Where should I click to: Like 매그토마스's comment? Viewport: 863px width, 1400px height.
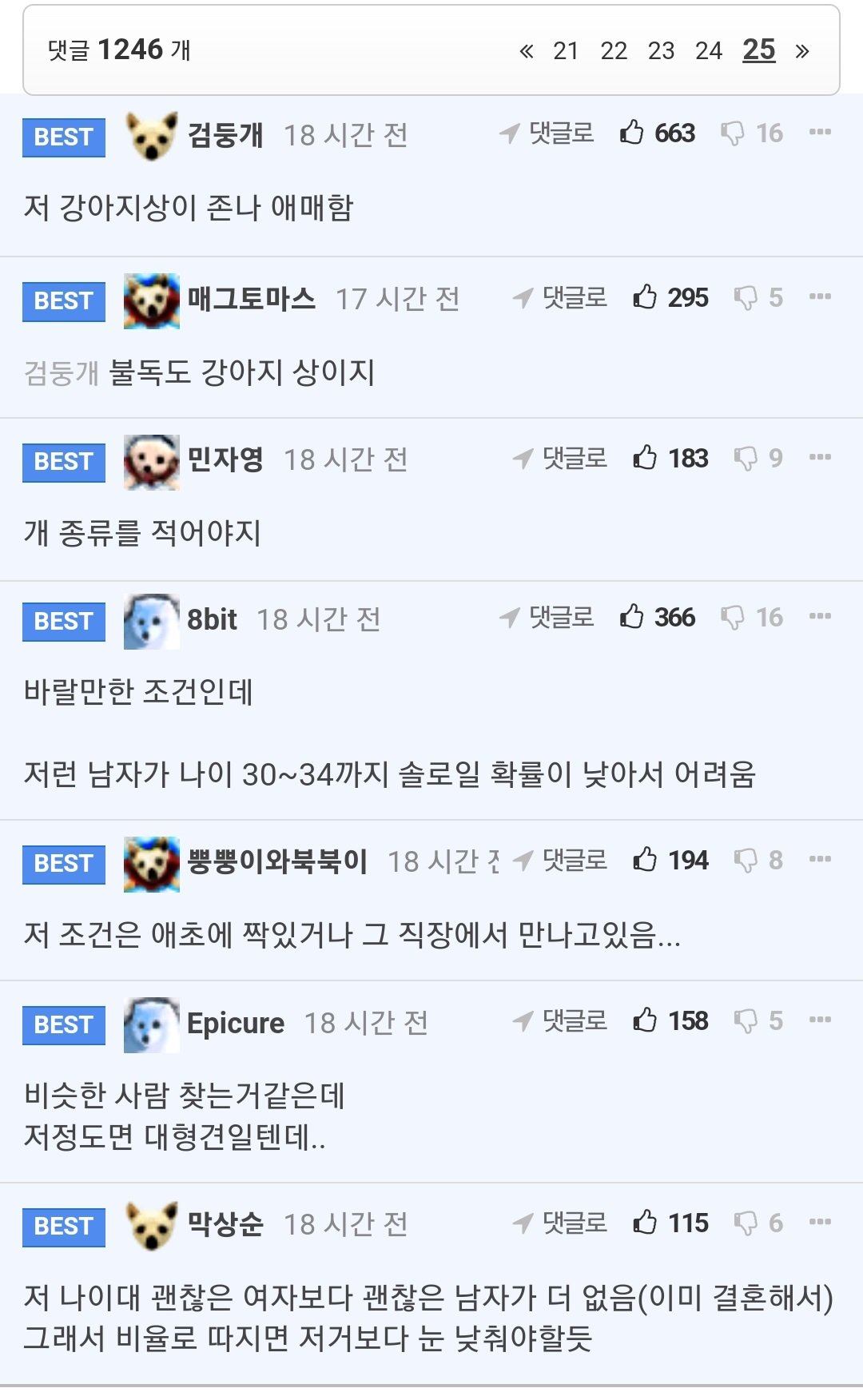[645, 297]
